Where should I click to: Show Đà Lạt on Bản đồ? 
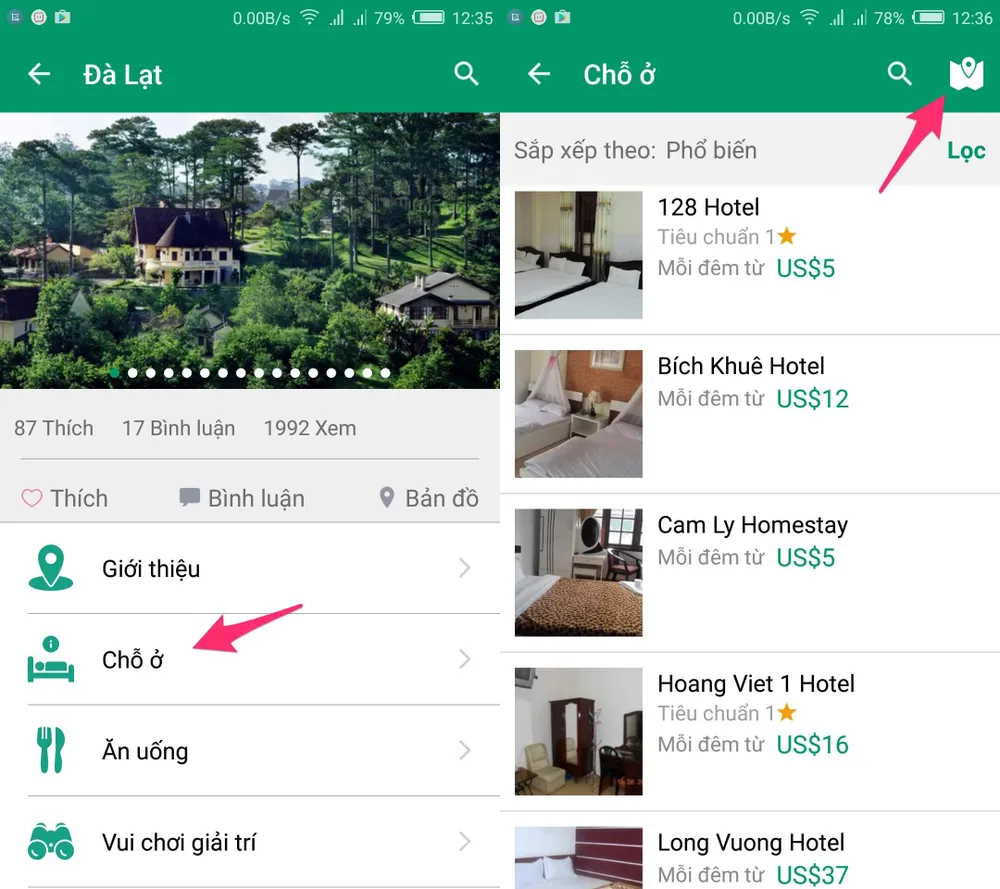pyautogui.click(x=429, y=498)
